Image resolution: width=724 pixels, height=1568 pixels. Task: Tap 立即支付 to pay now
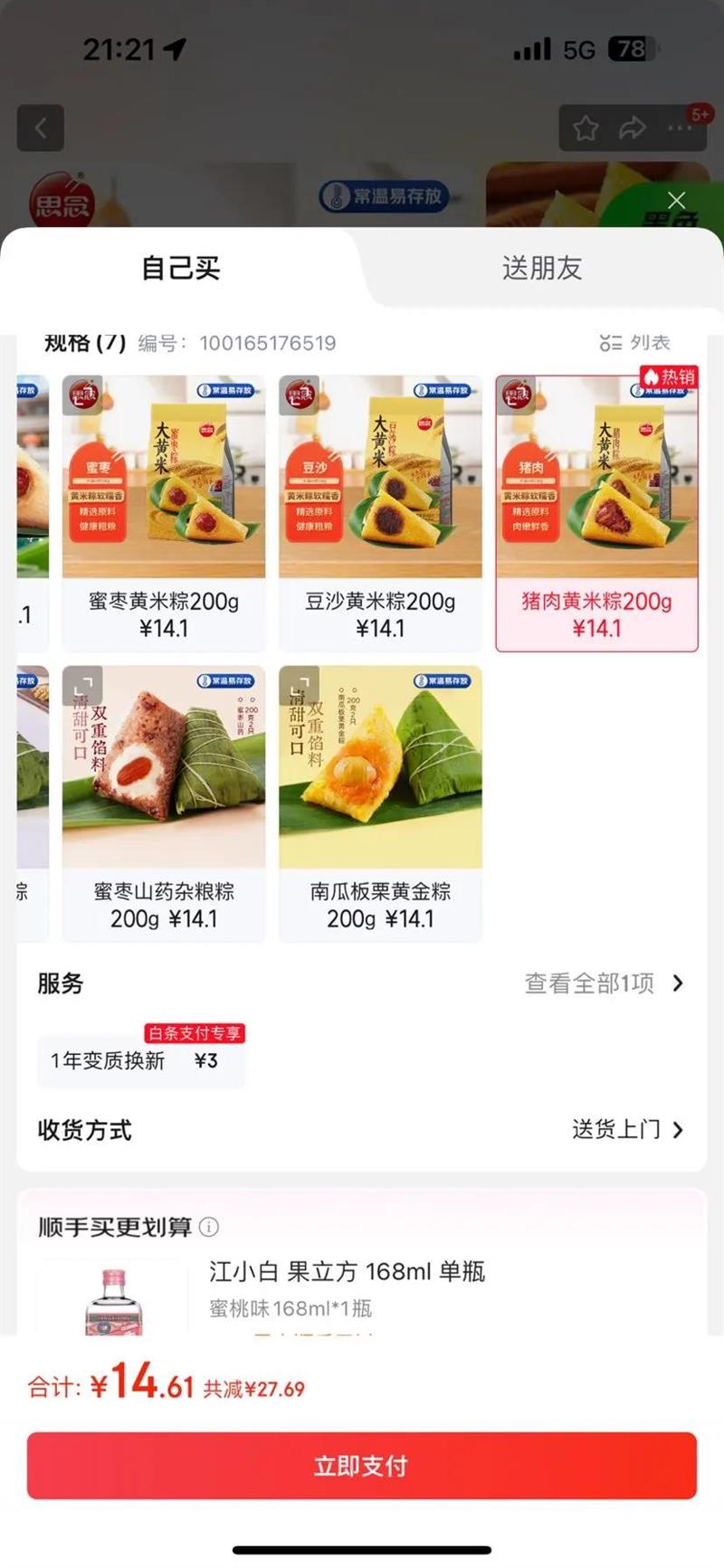pos(362,1466)
